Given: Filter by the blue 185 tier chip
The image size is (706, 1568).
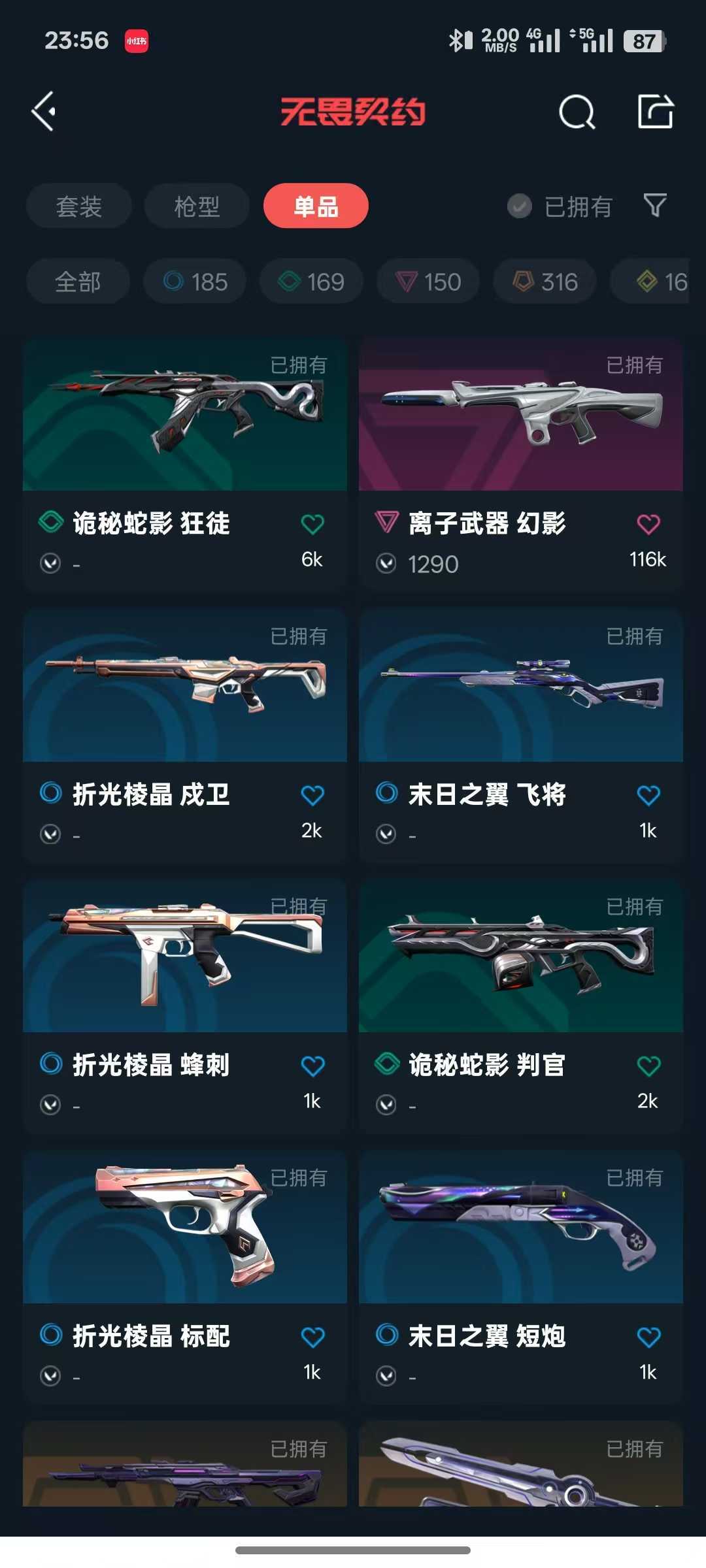Looking at the screenshot, I should [195, 282].
